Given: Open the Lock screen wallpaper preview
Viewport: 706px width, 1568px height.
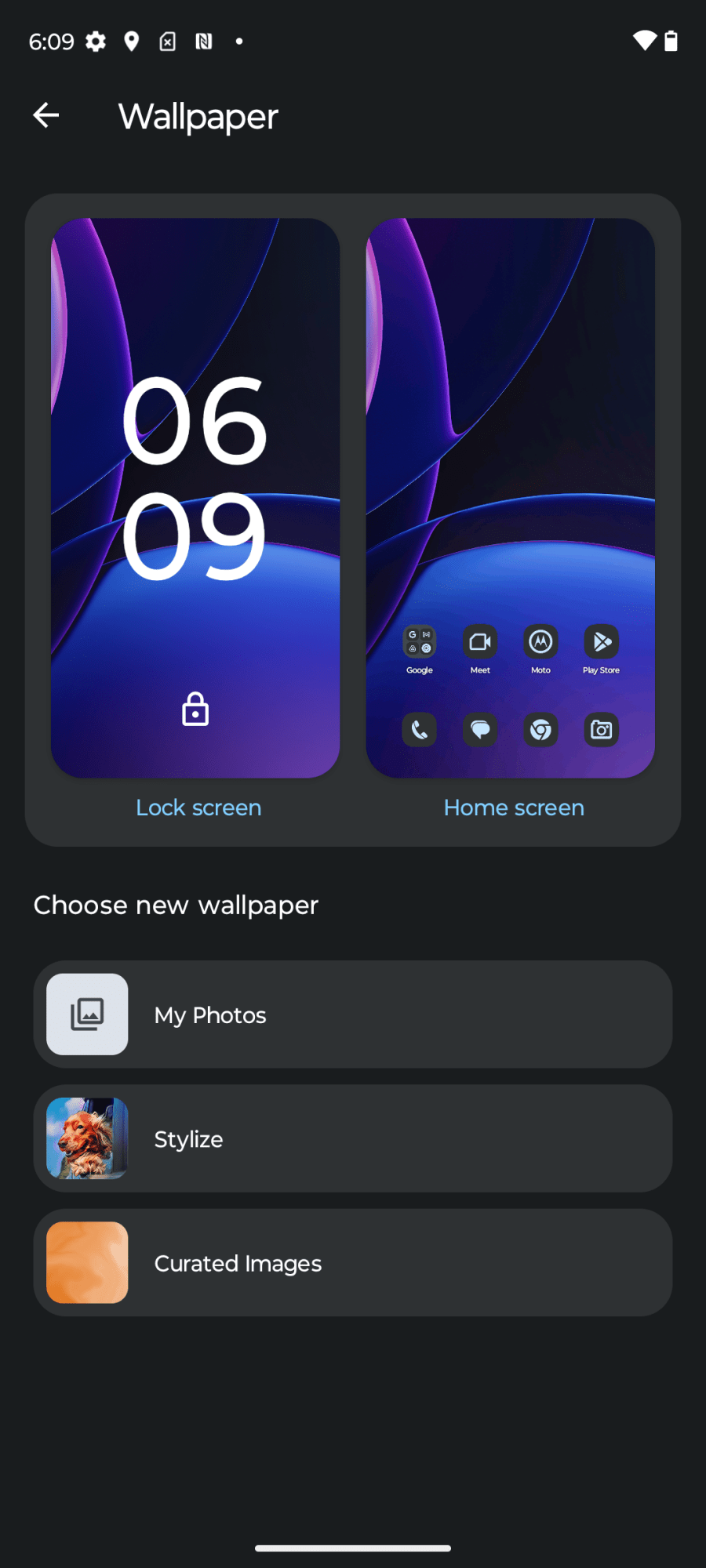Looking at the screenshot, I should coord(195,498).
